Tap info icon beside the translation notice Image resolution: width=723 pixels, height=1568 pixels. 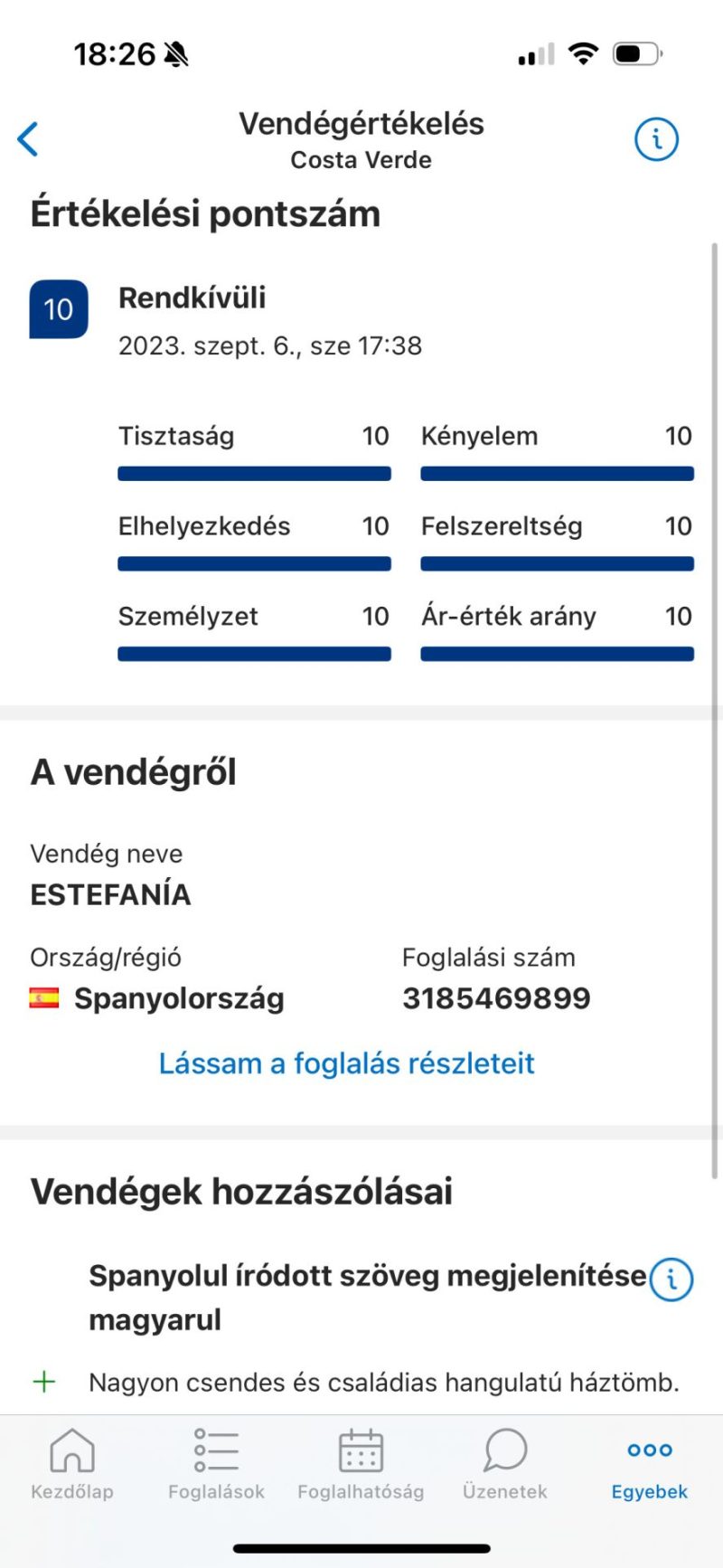671,1279
